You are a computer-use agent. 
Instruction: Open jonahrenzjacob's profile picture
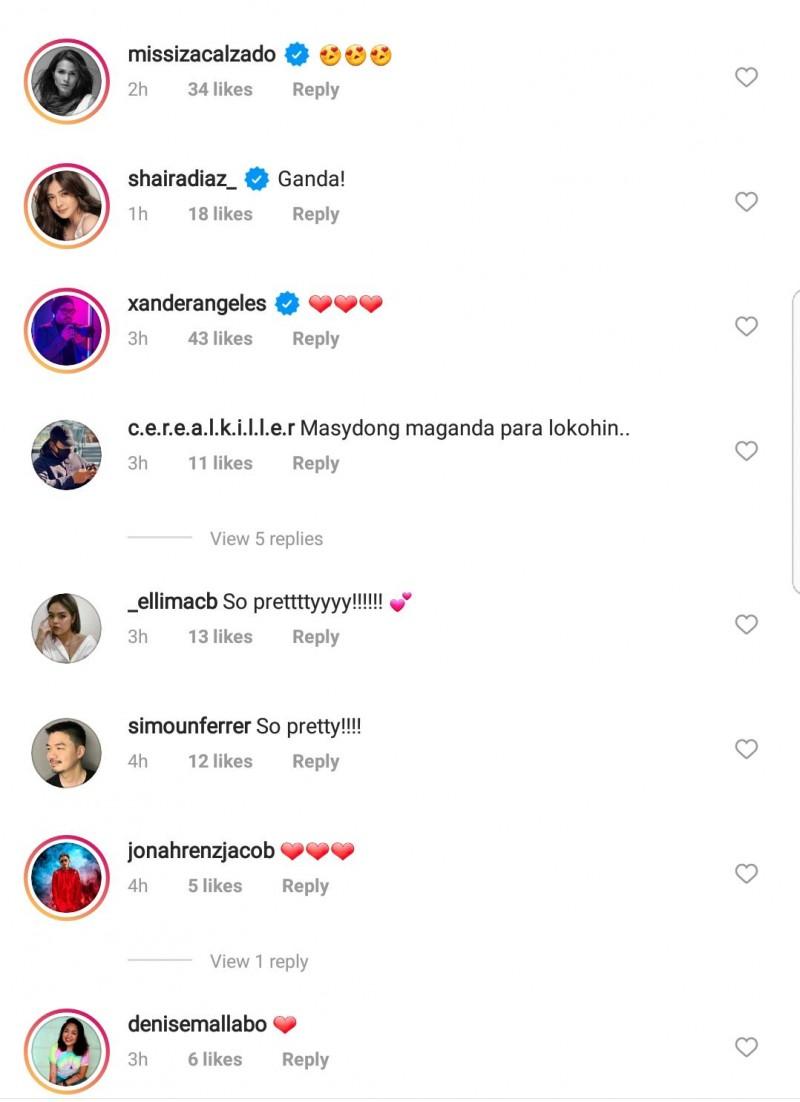(x=67, y=877)
